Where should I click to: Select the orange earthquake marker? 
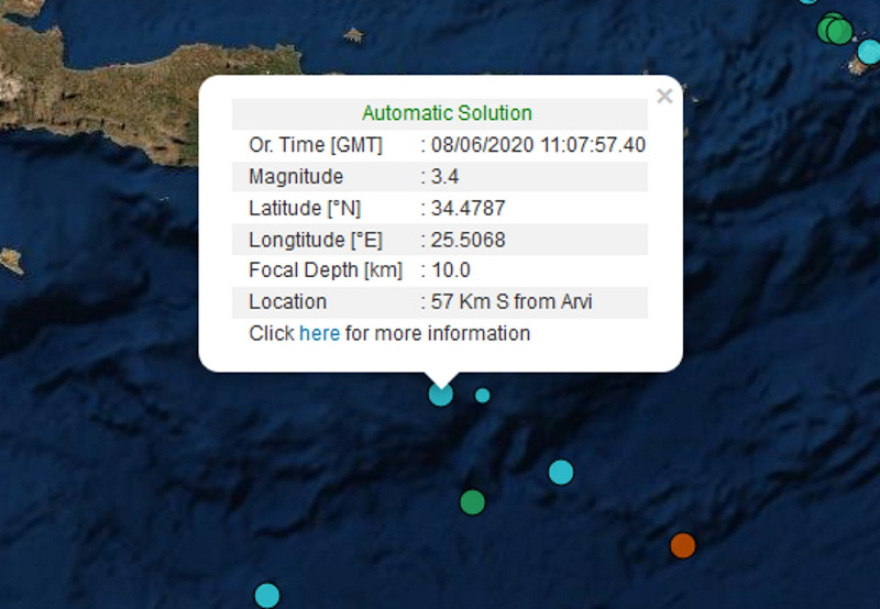tap(683, 545)
